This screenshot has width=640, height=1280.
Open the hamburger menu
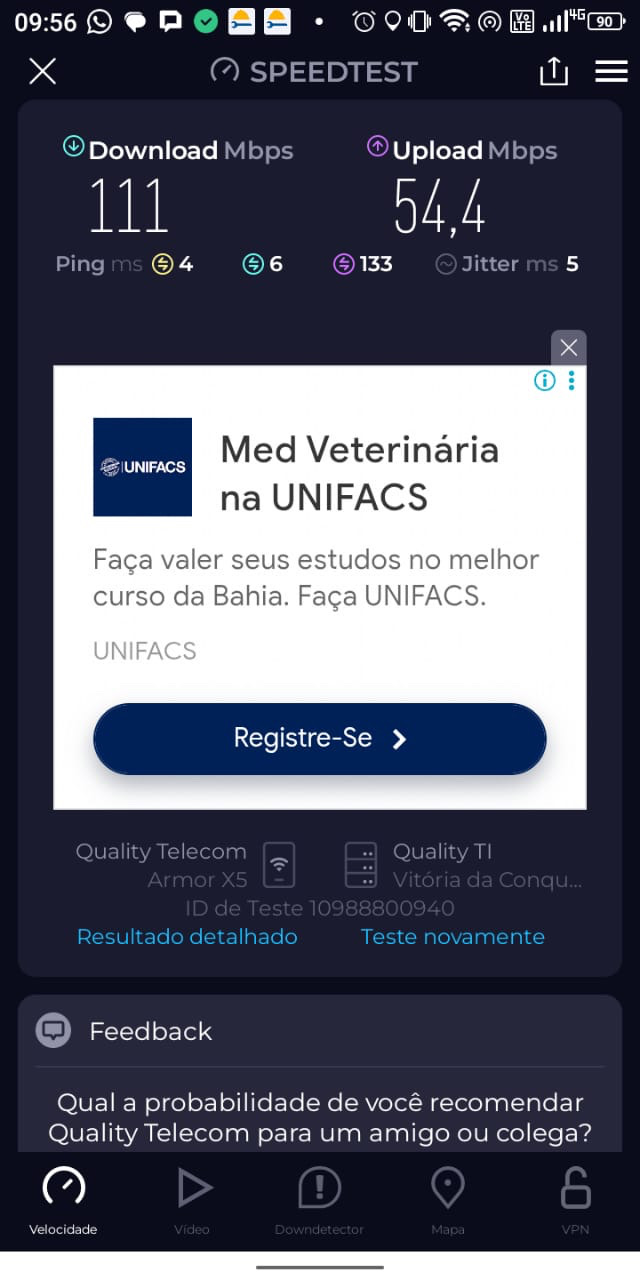pyautogui.click(x=610, y=71)
